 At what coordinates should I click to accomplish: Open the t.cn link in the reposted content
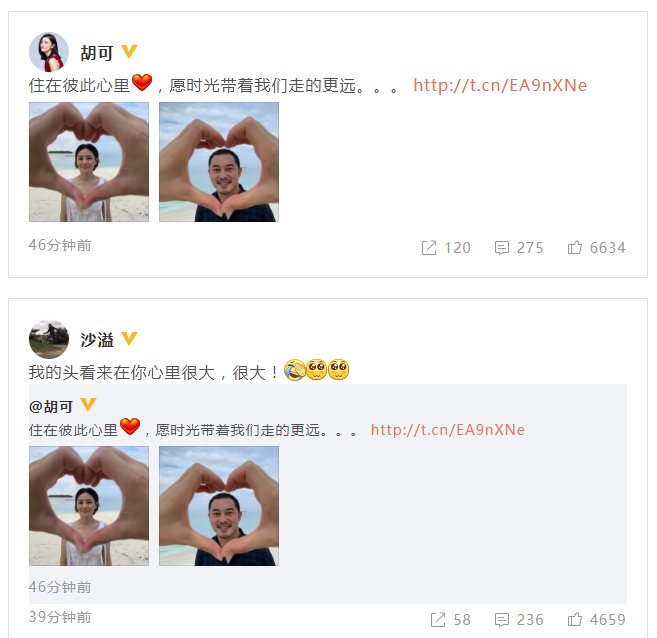click(448, 430)
